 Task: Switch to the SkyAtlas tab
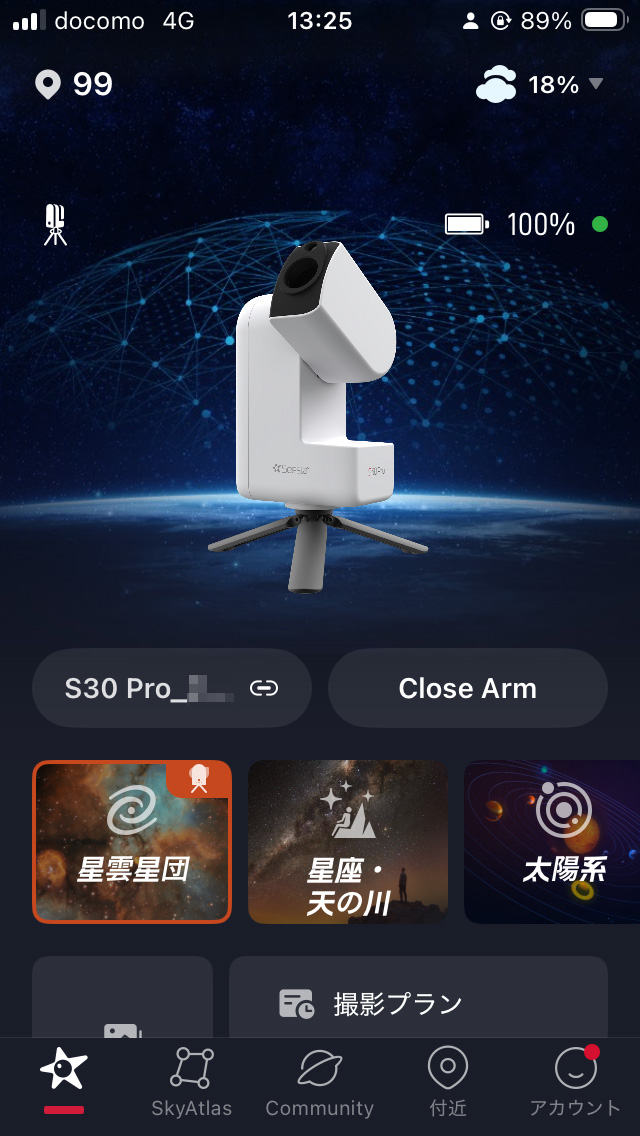click(191, 1082)
